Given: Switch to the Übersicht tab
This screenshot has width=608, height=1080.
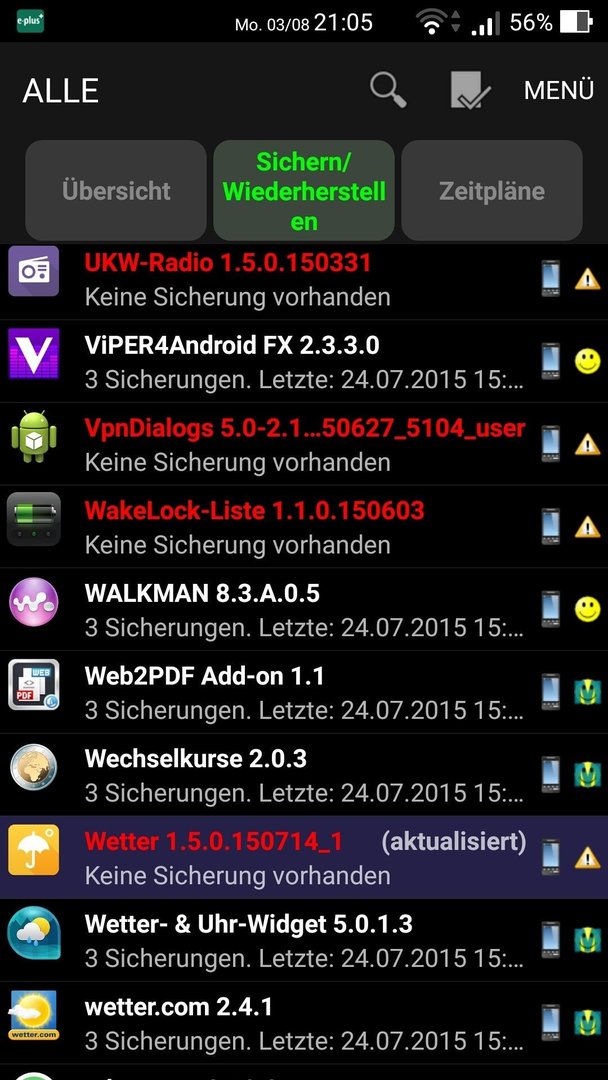Looking at the screenshot, I should click(x=116, y=191).
